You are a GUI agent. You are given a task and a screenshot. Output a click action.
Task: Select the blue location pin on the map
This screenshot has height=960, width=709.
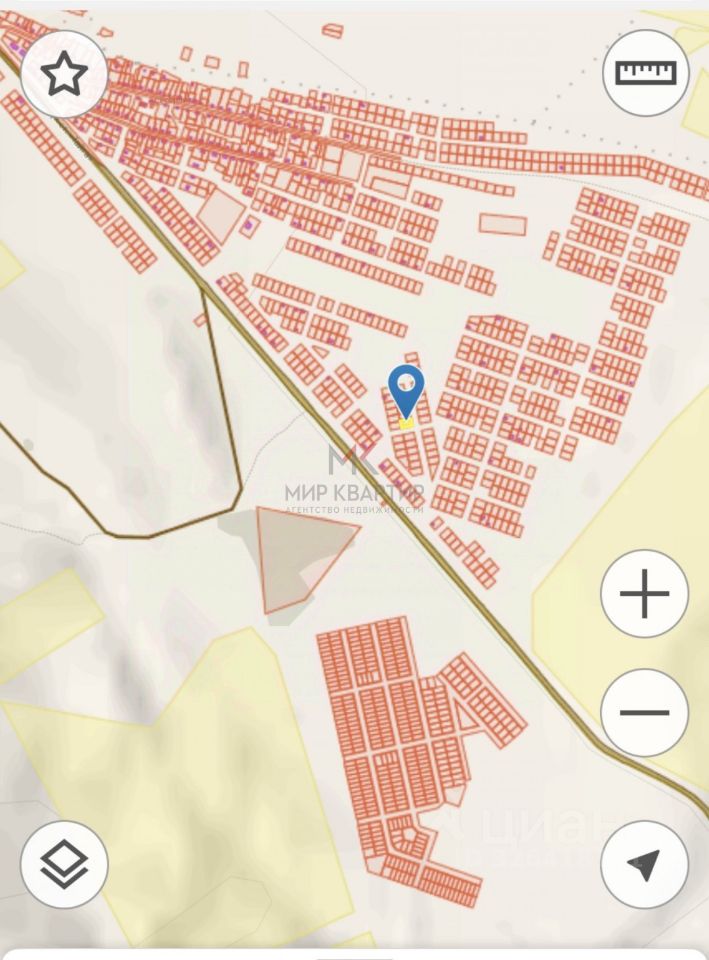(405, 391)
